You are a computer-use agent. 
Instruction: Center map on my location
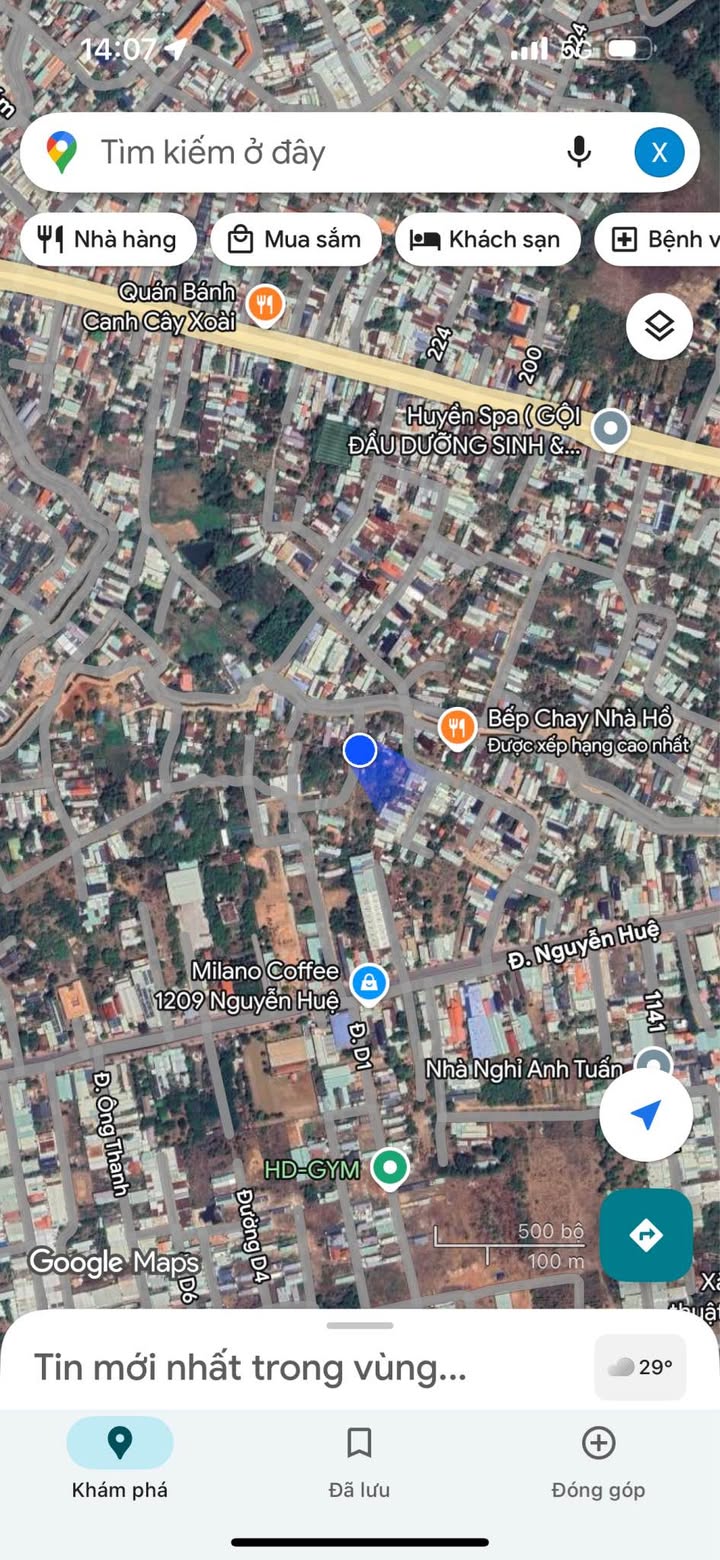646,1115
